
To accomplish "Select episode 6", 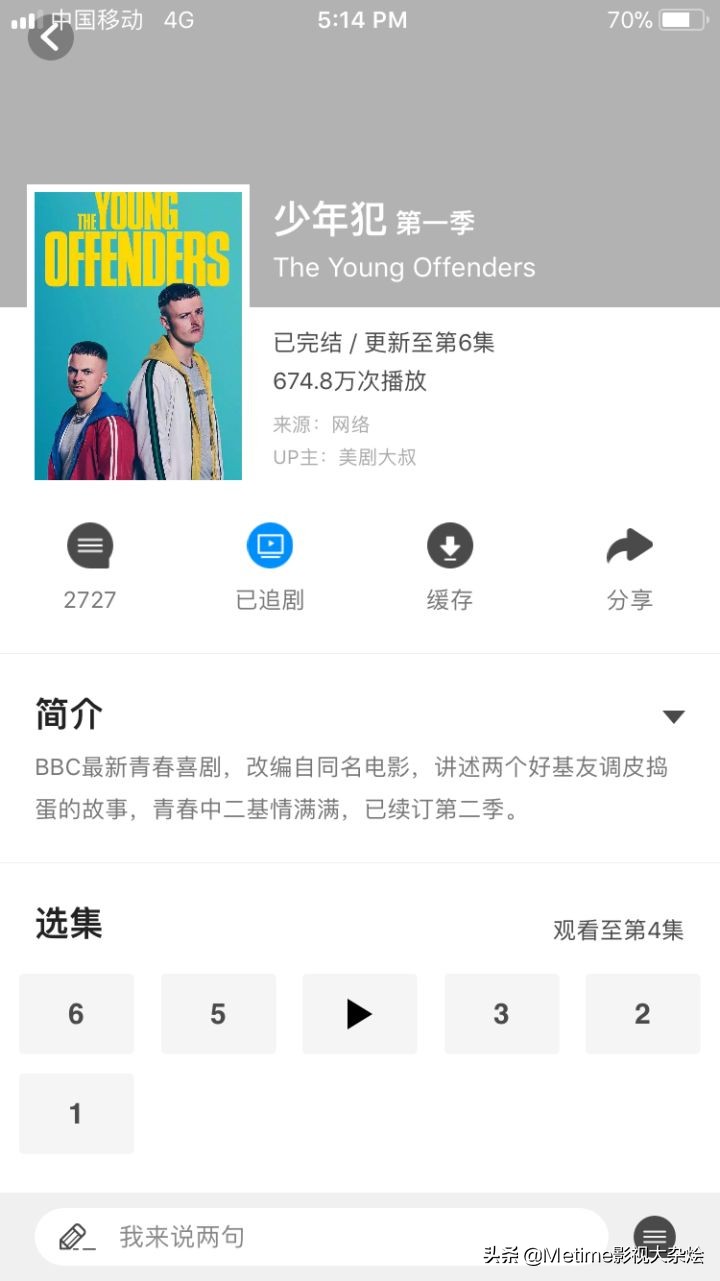I will (x=76, y=1013).
